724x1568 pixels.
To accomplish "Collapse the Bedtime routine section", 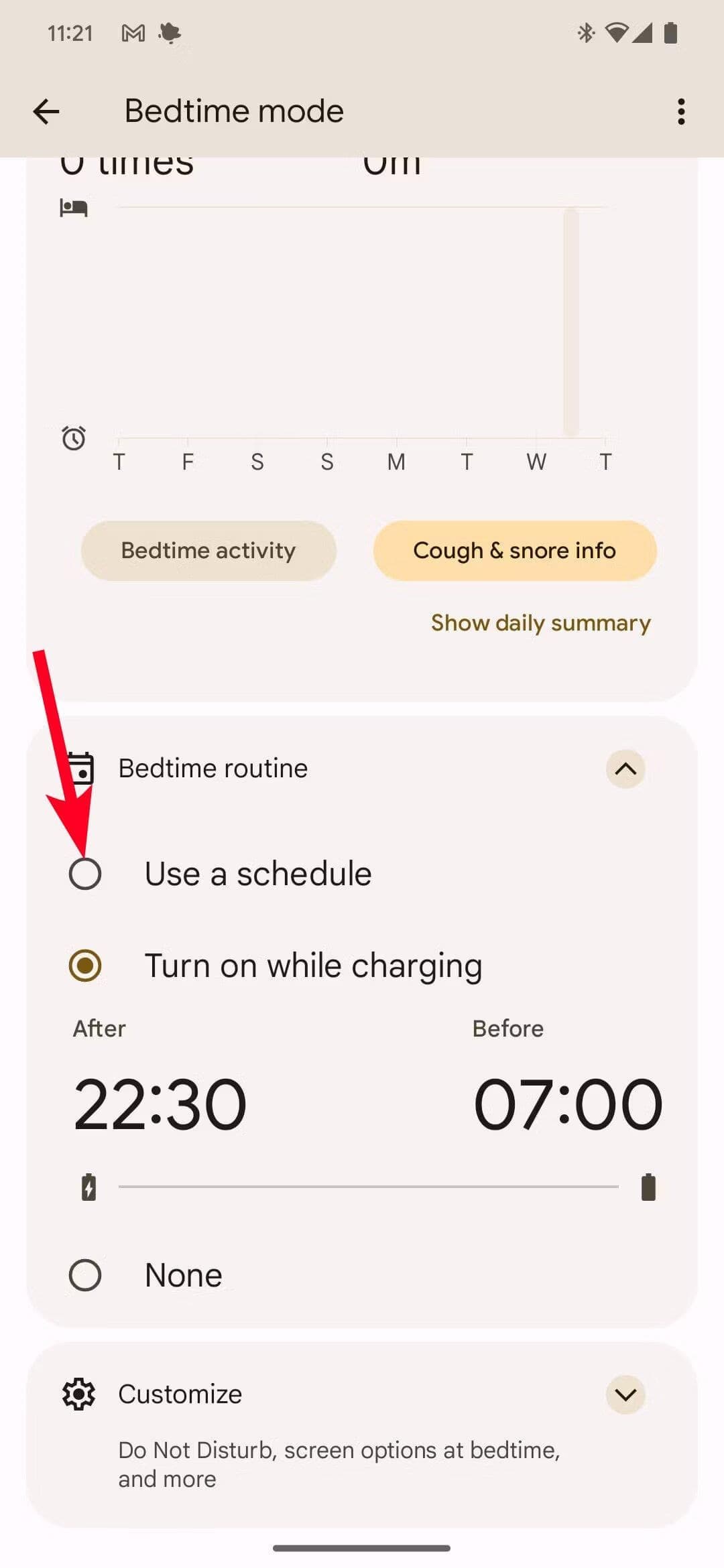I will click(625, 769).
